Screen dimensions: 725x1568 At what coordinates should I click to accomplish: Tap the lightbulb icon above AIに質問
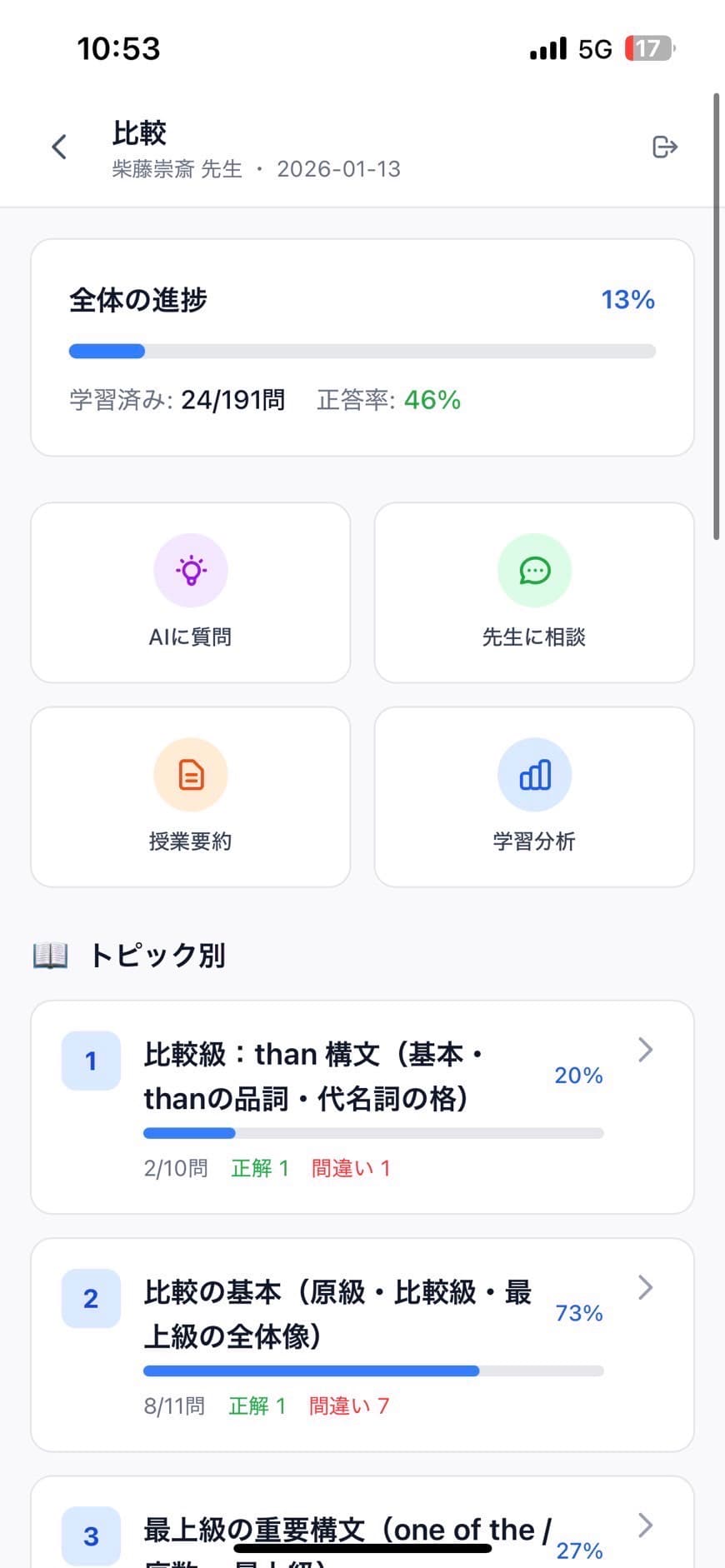coord(191,571)
